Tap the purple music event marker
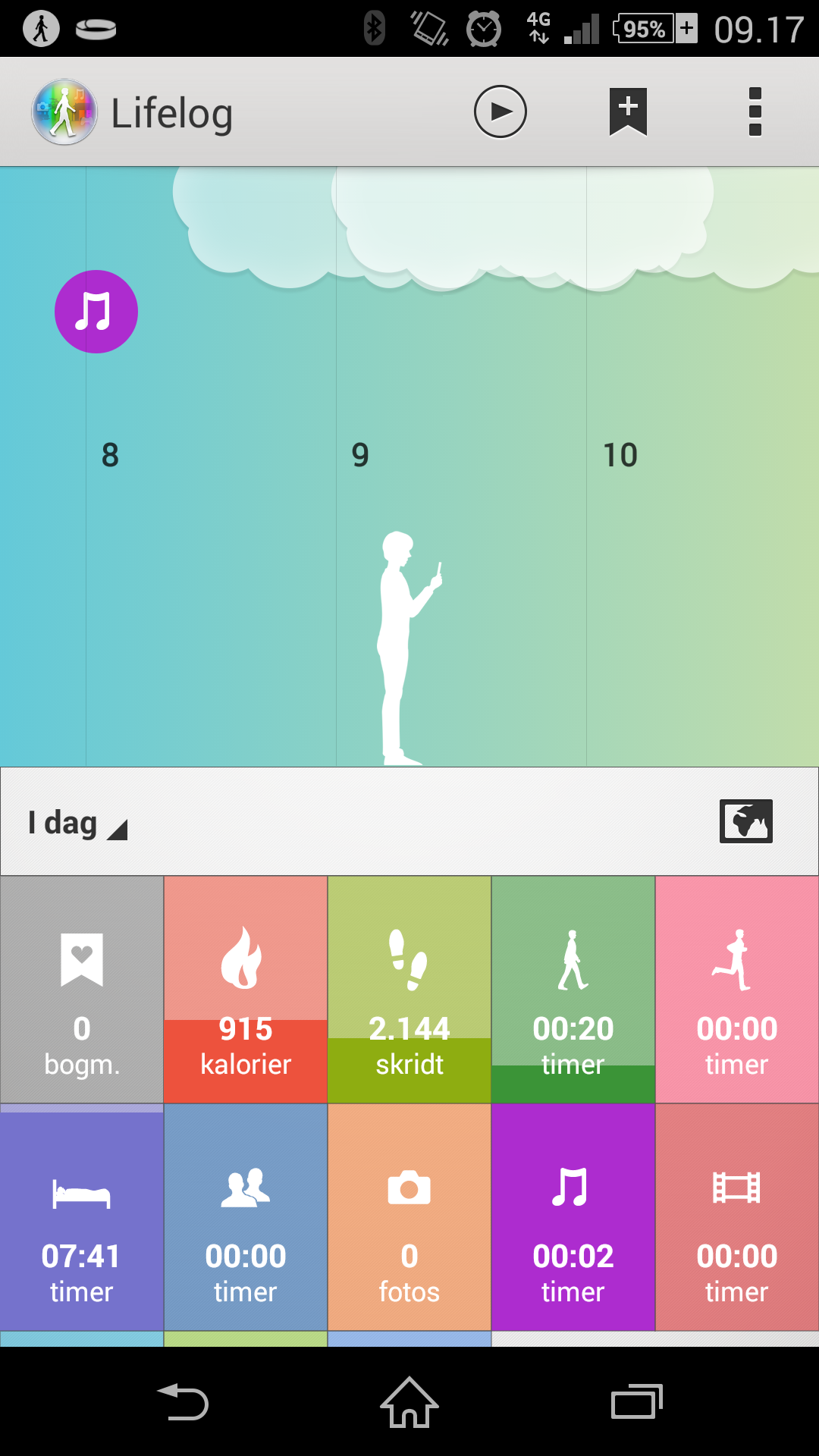This screenshot has height=1456, width=819. coord(96,312)
